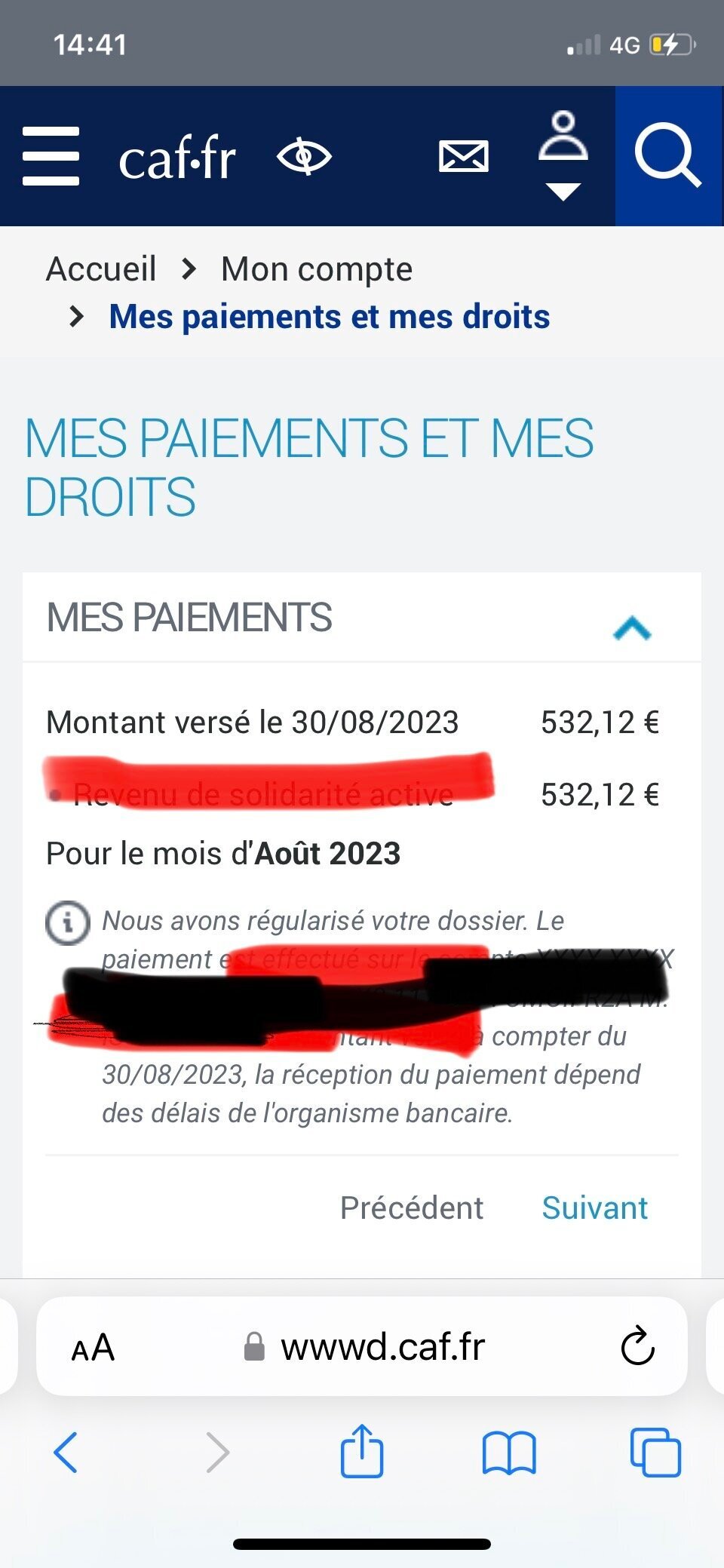The width and height of the screenshot is (724, 1568).
Task: Edit the wwwd.caf.fr address bar
Action: click(x=383, y=1347)
